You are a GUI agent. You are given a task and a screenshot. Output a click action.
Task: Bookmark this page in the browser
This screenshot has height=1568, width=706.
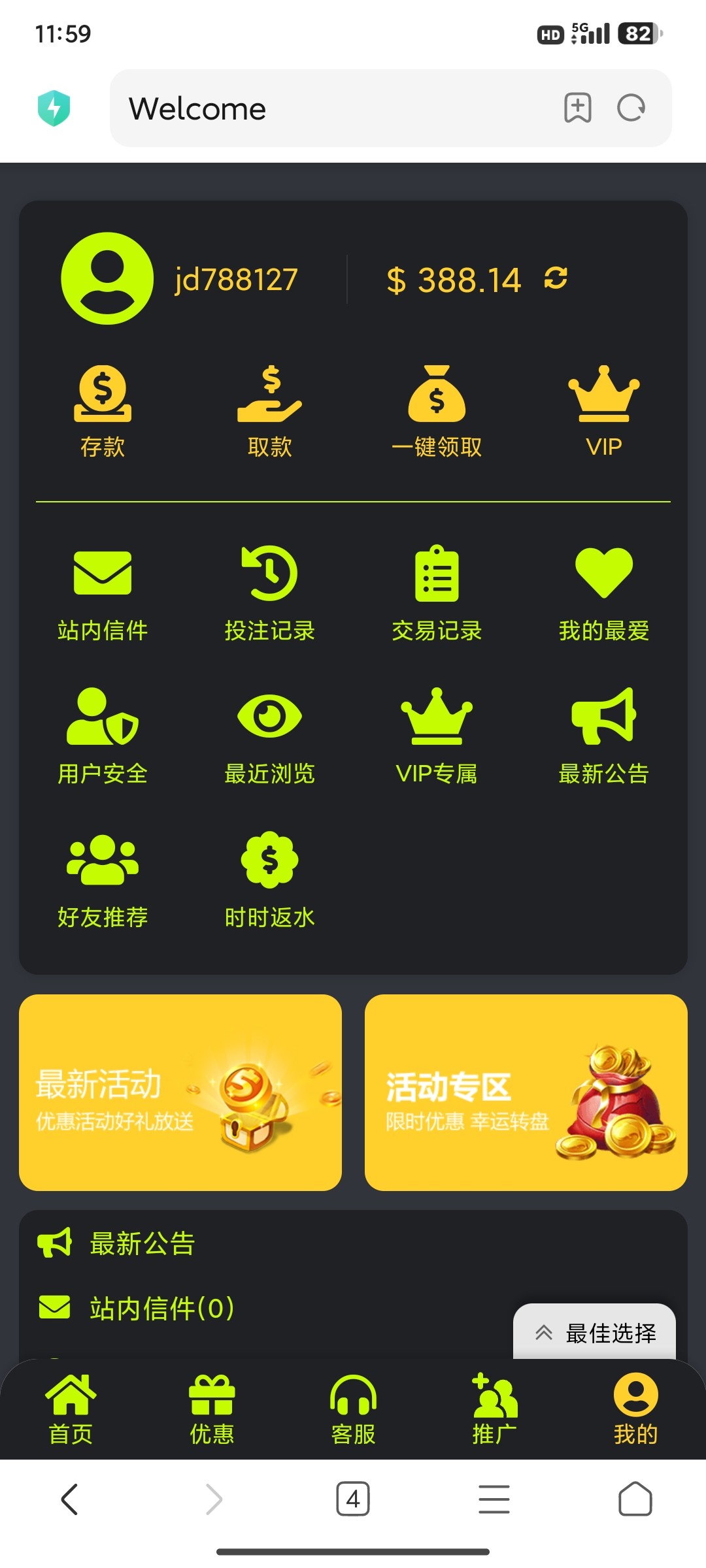point(578,108)
